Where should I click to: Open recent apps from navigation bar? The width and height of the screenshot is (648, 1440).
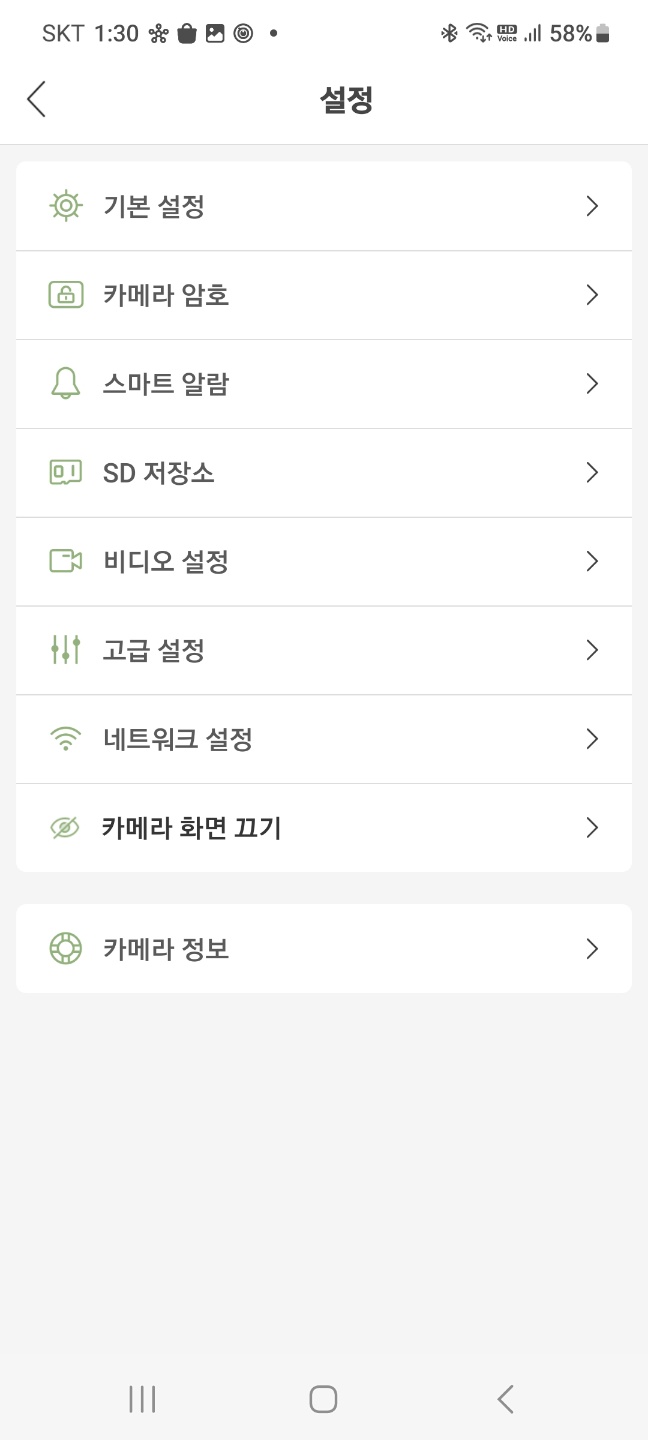[x=142, y=1399]
